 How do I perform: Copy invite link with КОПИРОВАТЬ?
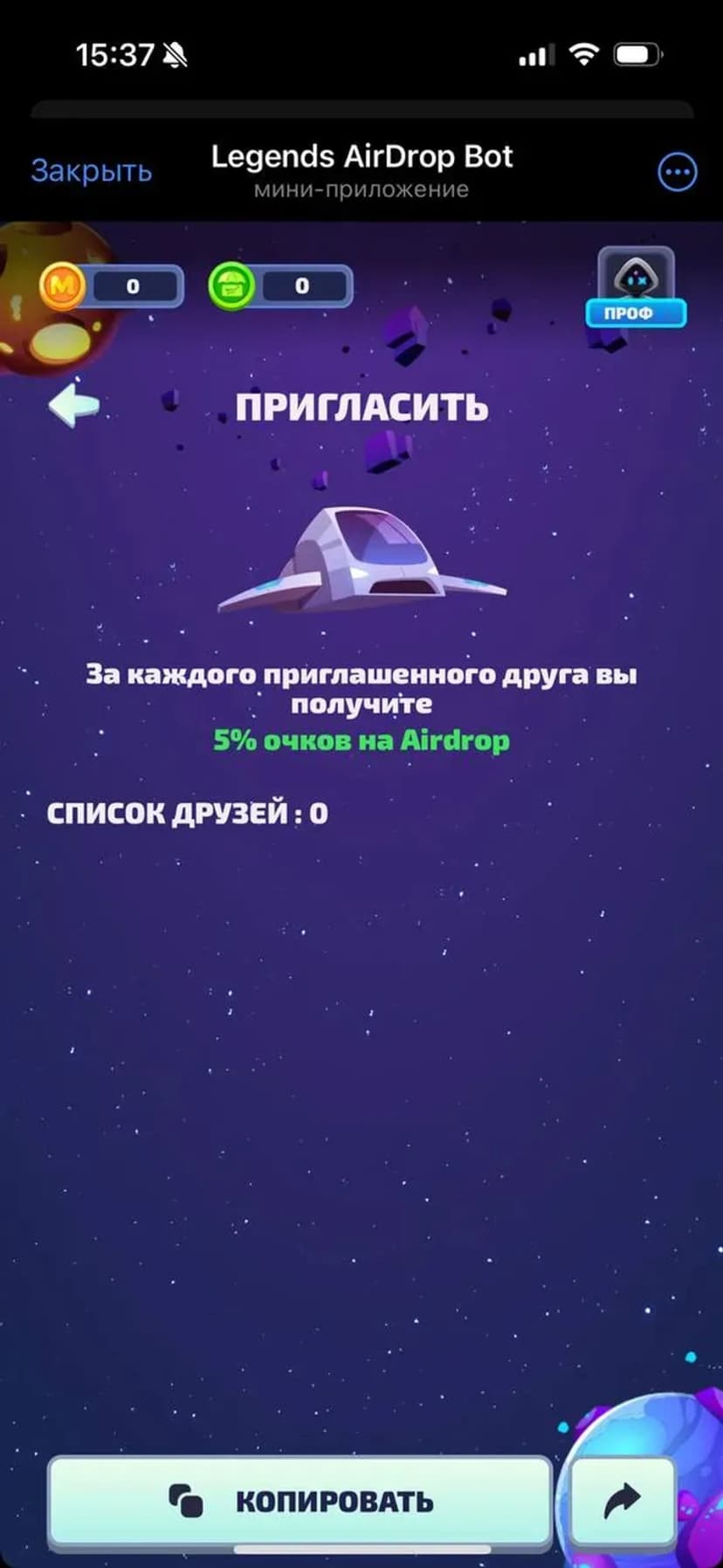300,1501
